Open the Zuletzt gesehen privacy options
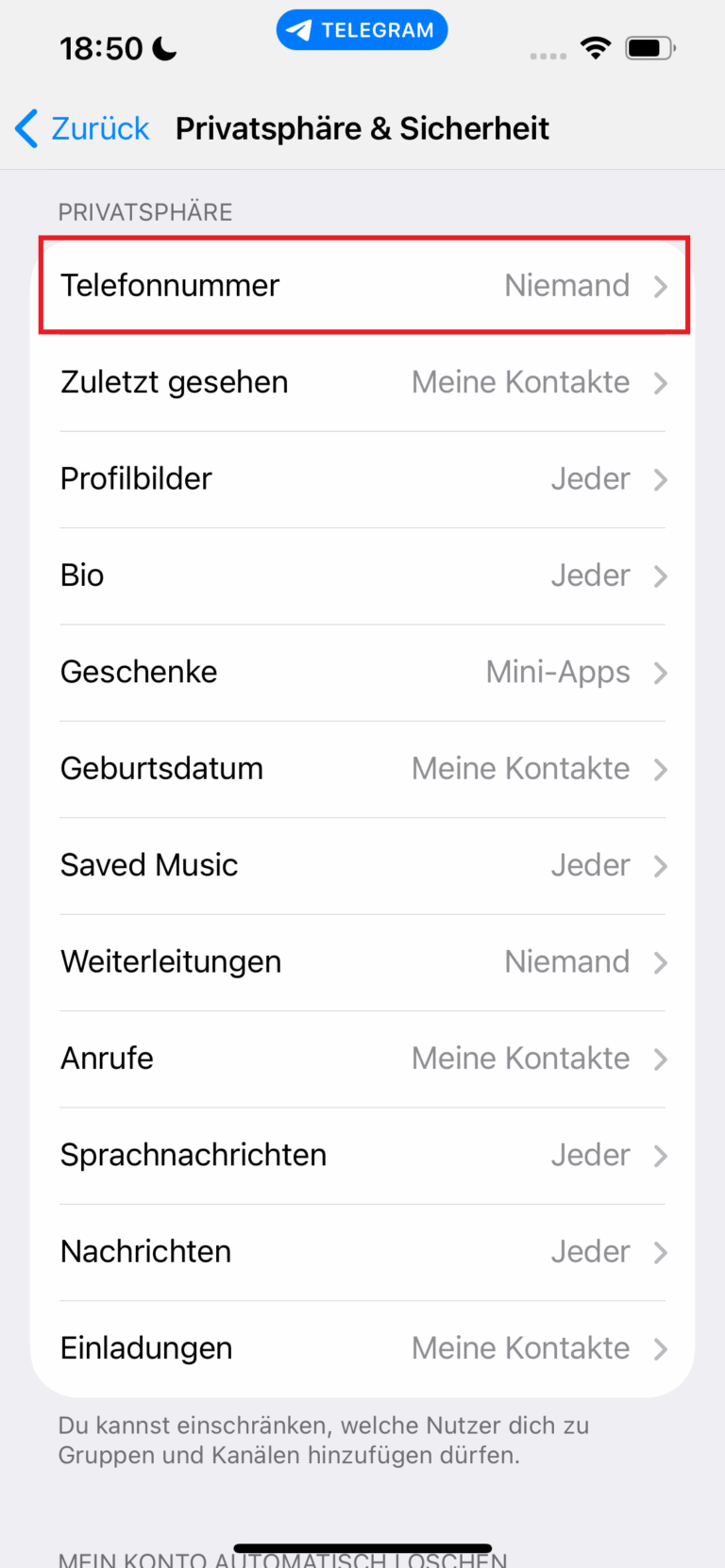Screen dimensions: 725x1568 click(x=362, y=382)
